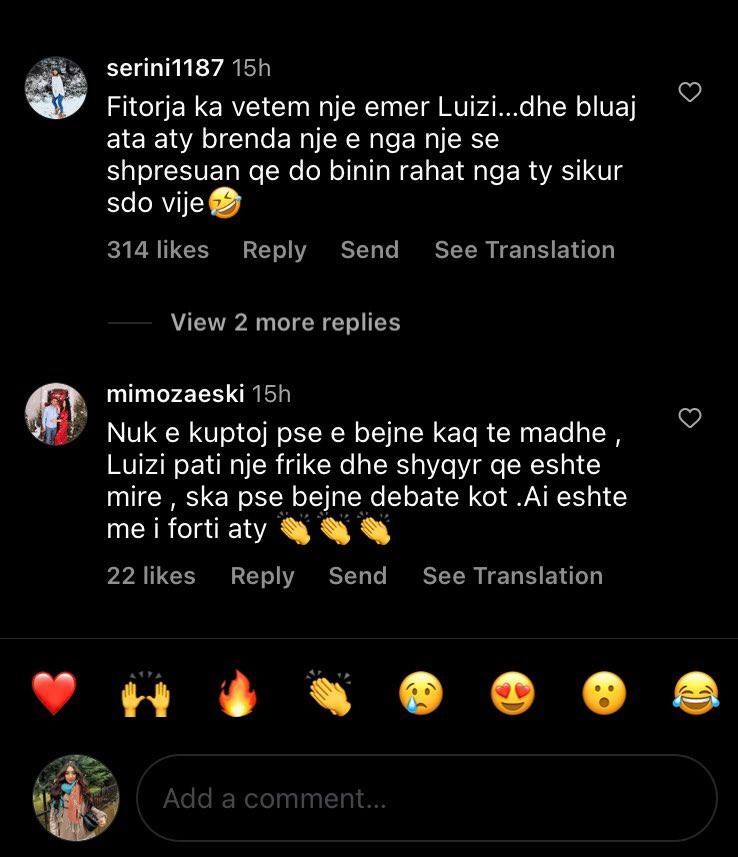See translation of serini1187's comment

pos(524,250)
